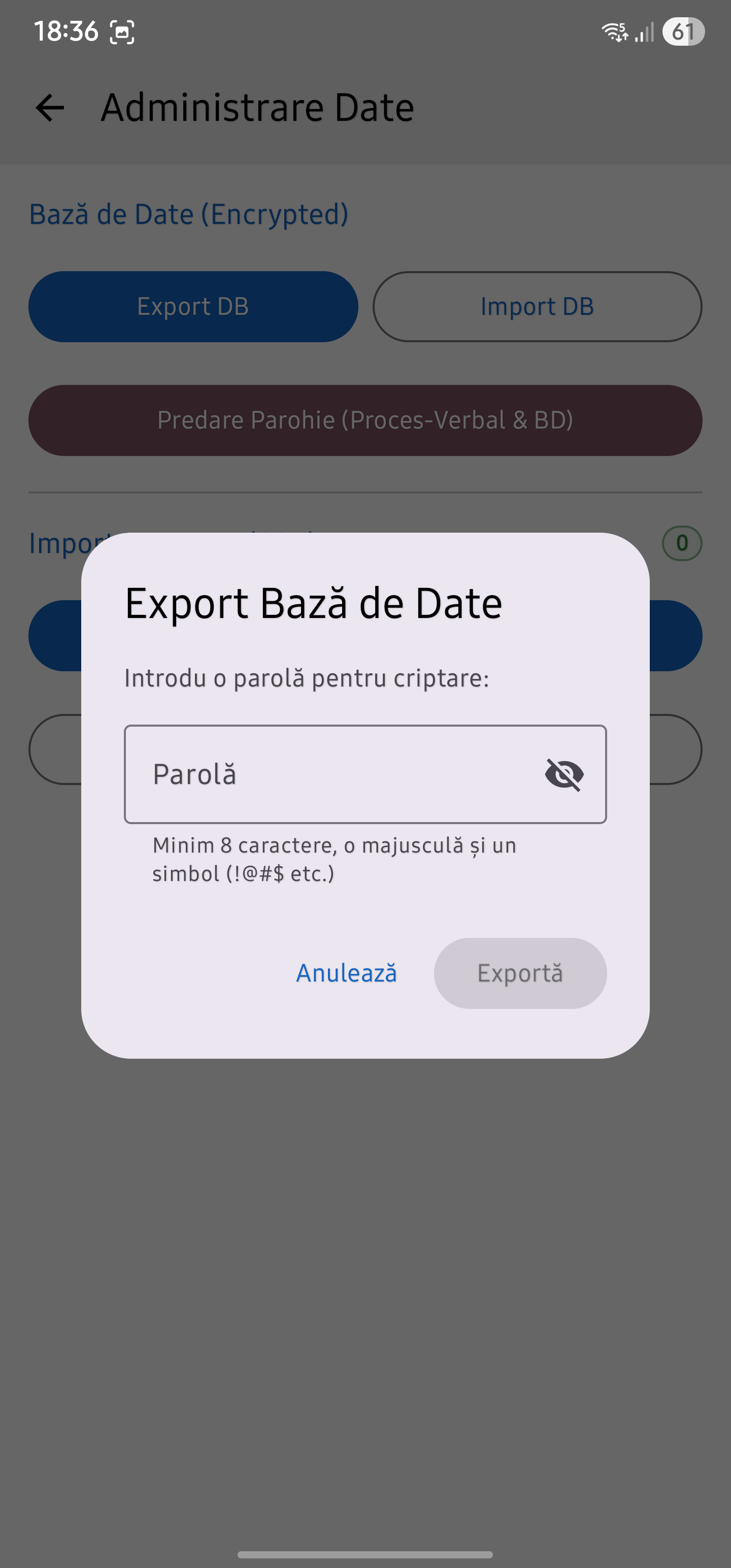Image resolution: width=731 pixels, height=1568 pixels.
Task: Tap the back arrow to return
Action: [50, 108]
